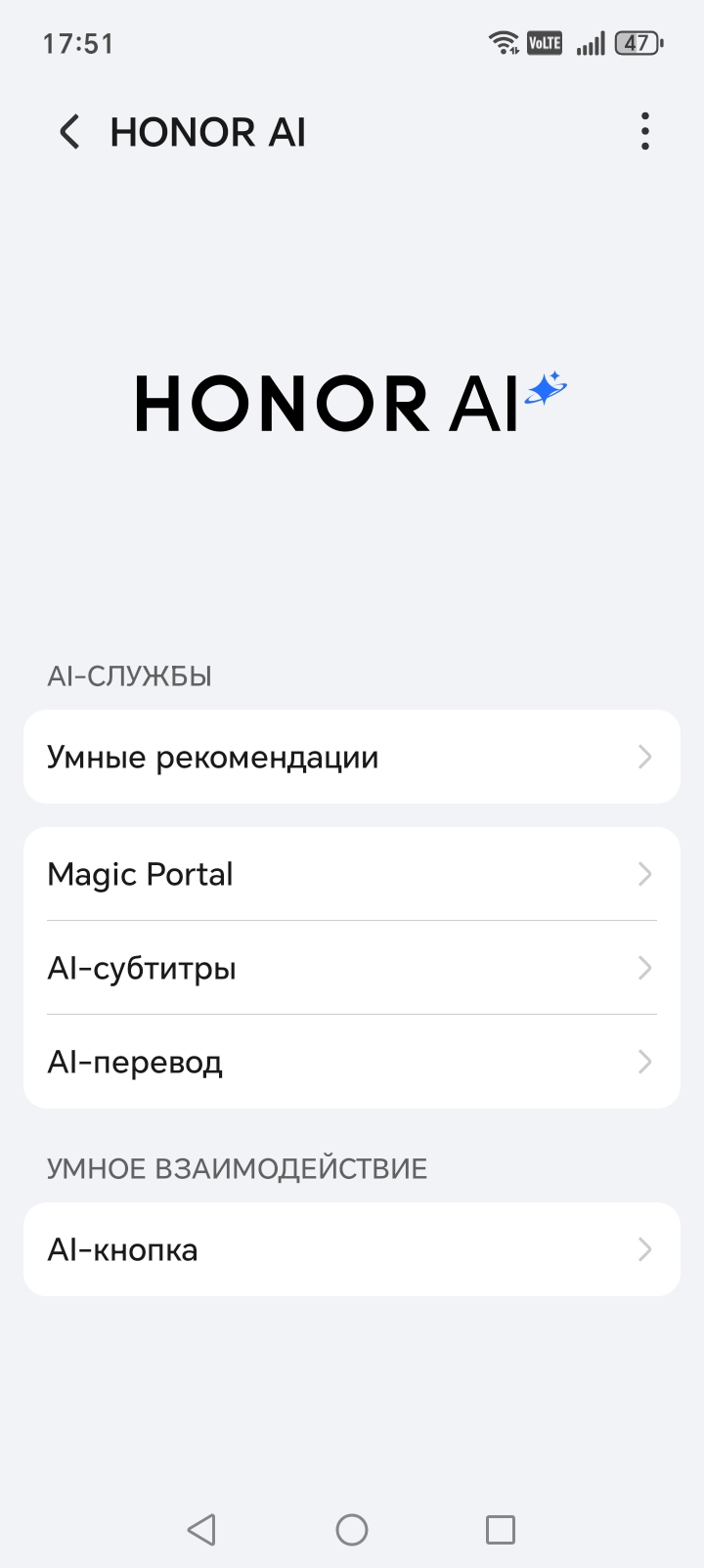Open AI-субтитры settings
The image size is (704, 1568).
click(351, 968)
